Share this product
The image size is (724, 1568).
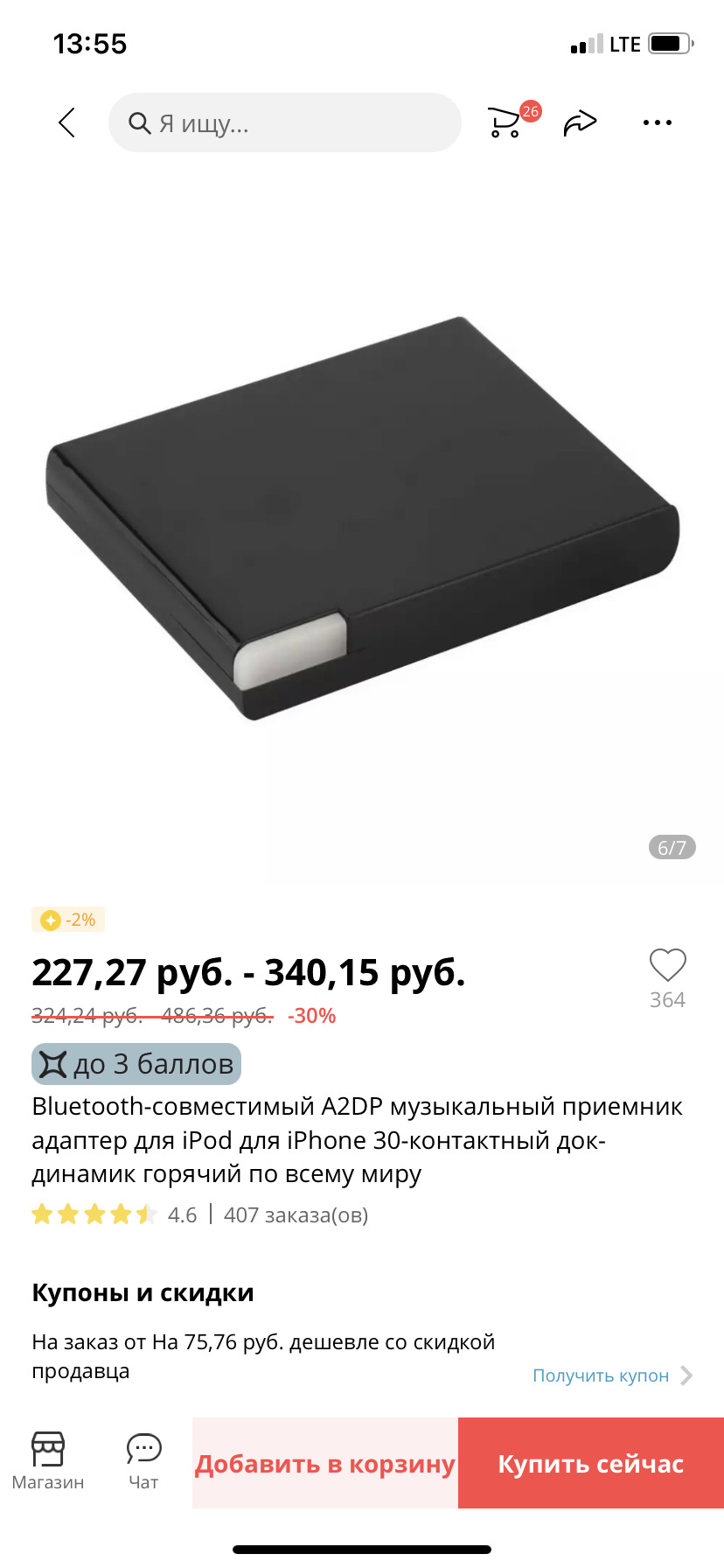tap(580, 122)
